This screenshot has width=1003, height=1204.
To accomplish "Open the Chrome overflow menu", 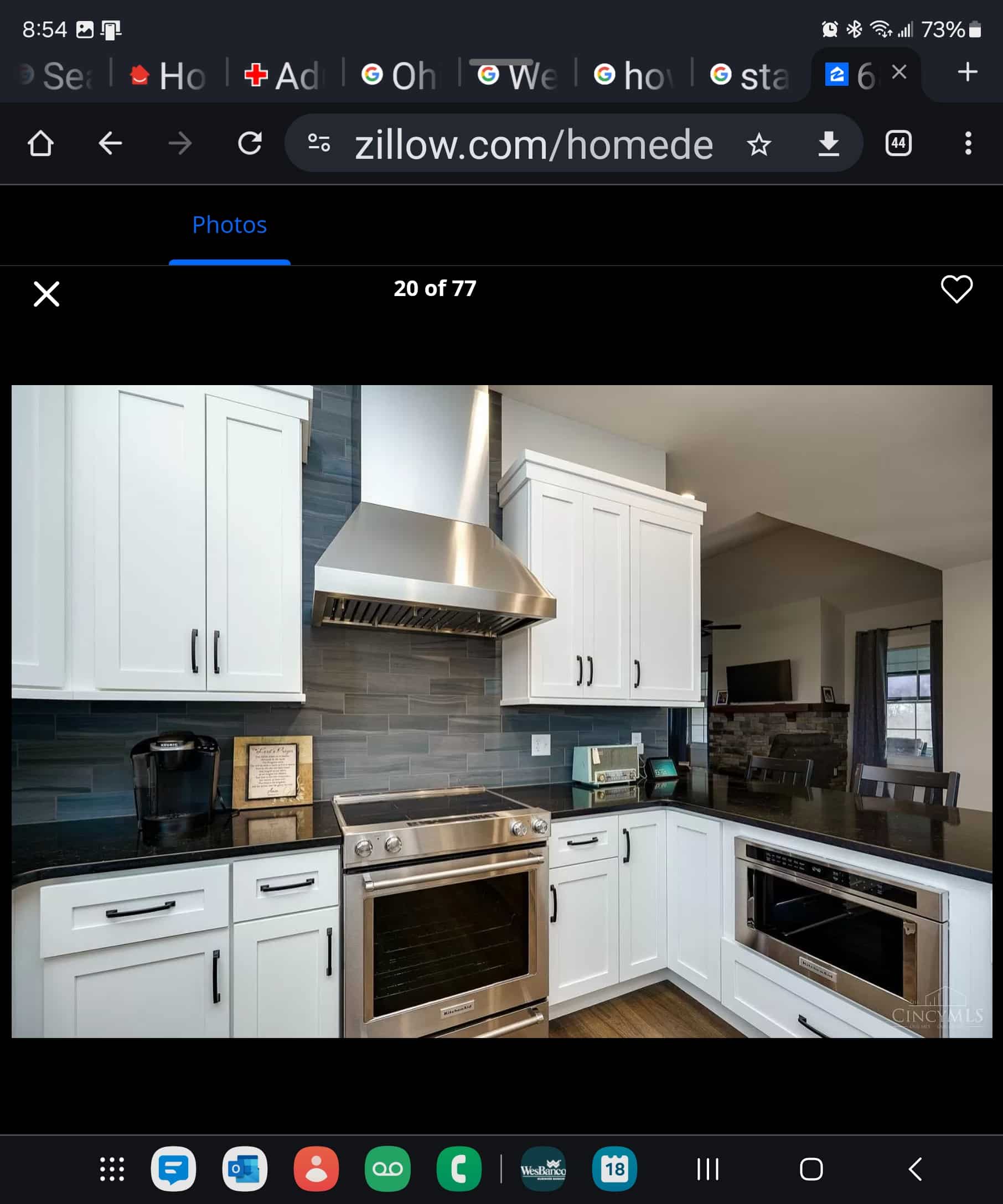I will click(968, 143).
